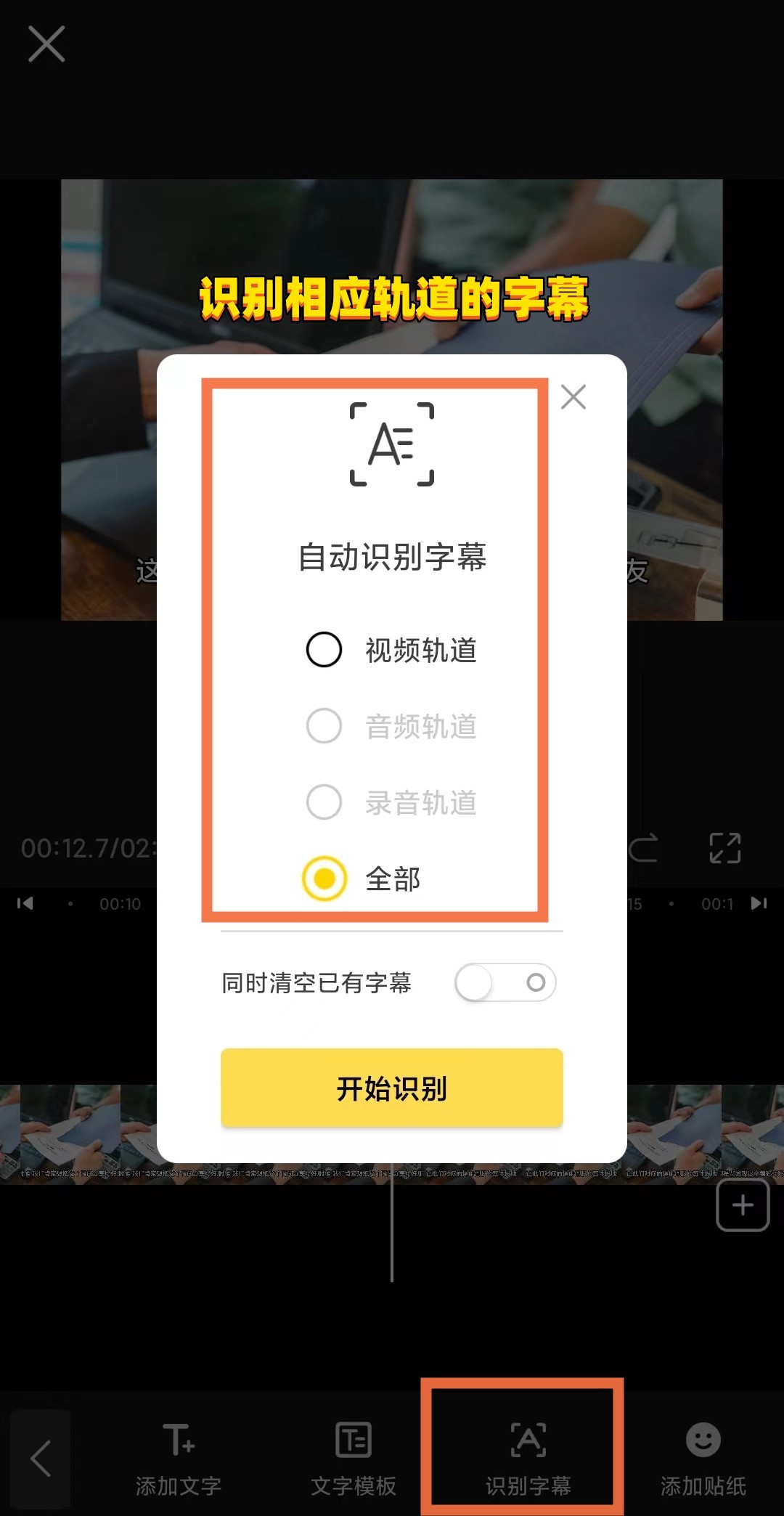784x1516 pixels.
Task: Enable the 同时清空已有字幕 switch
Action: [506, 982]
